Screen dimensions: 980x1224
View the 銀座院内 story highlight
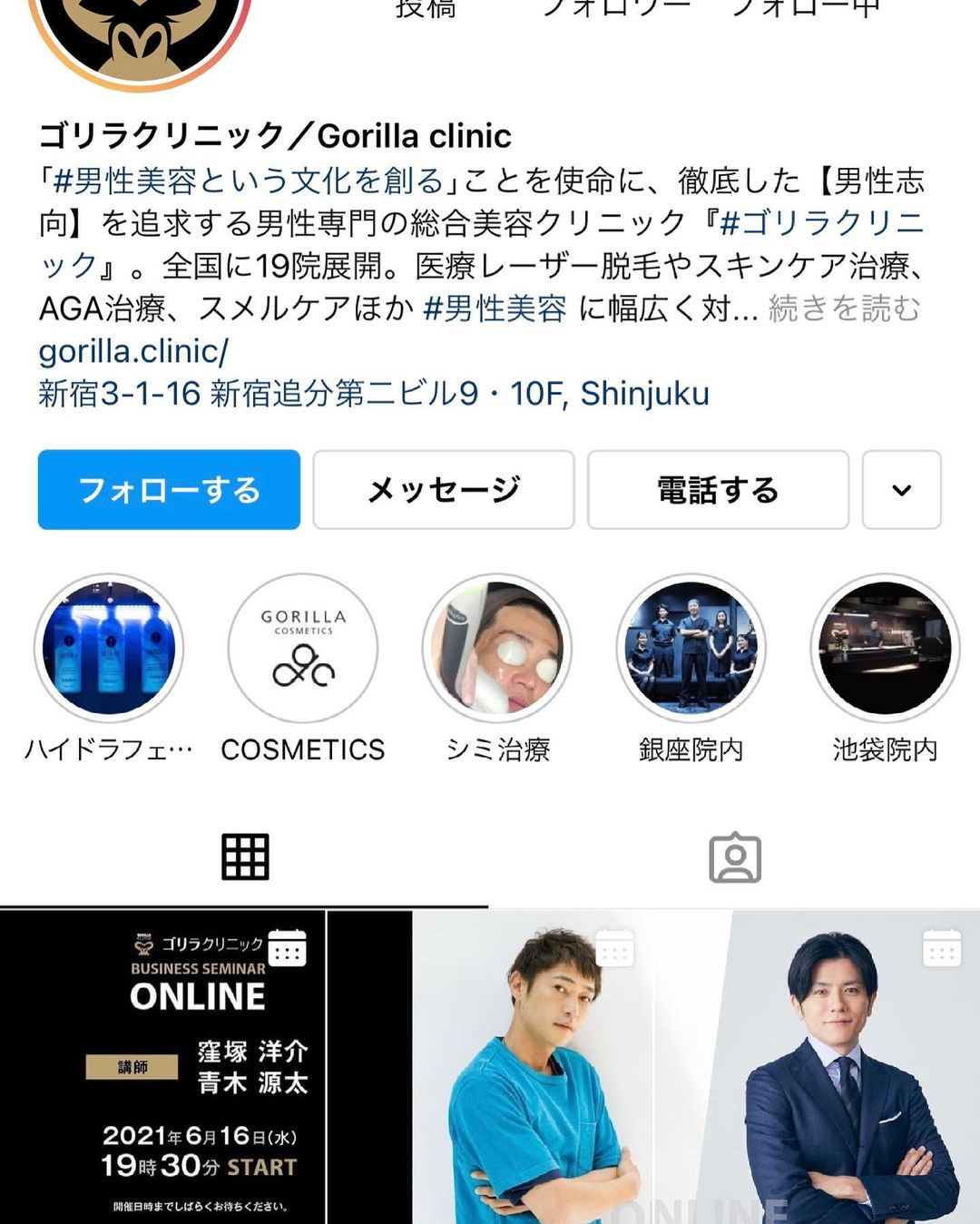691,649
